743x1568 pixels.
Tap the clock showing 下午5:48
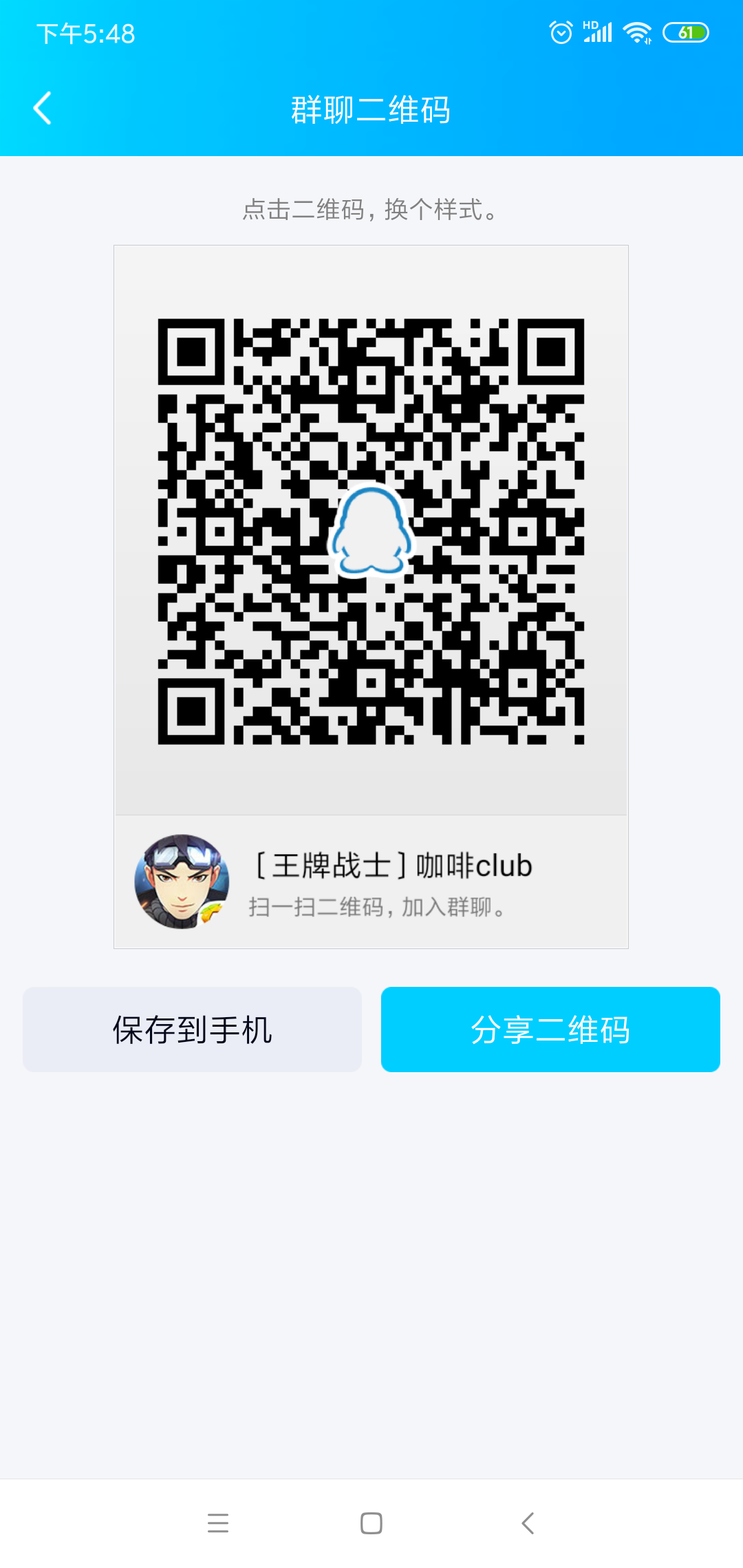[86, 33]
